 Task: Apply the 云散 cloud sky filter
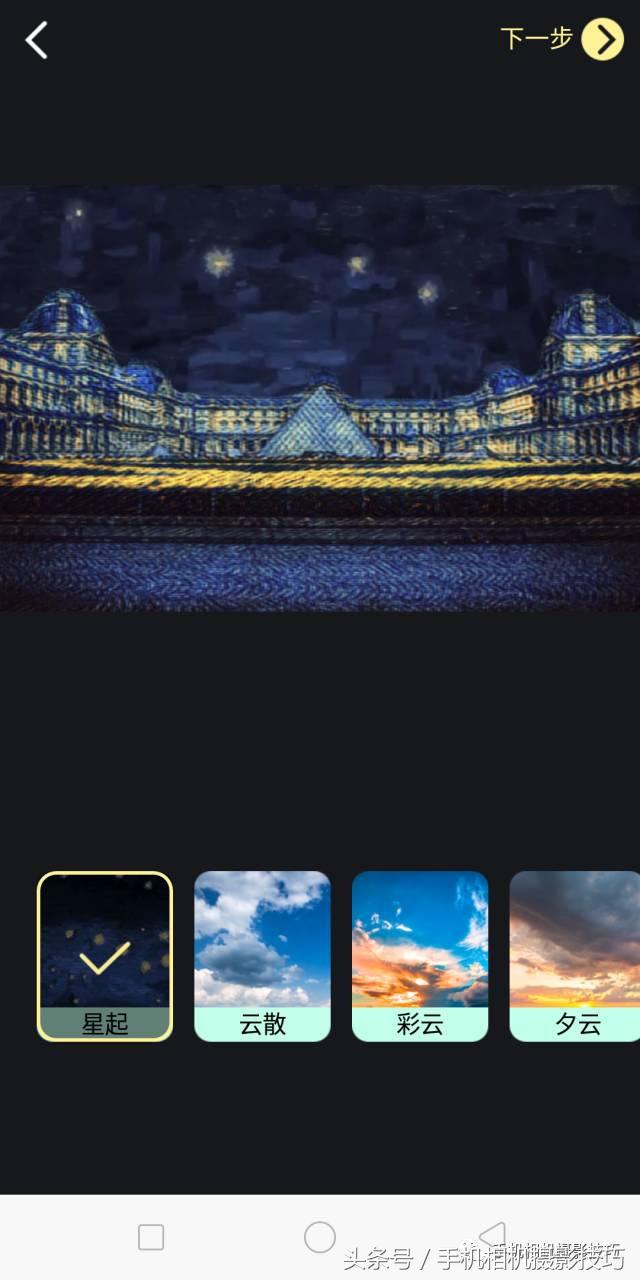click(262, 955)
